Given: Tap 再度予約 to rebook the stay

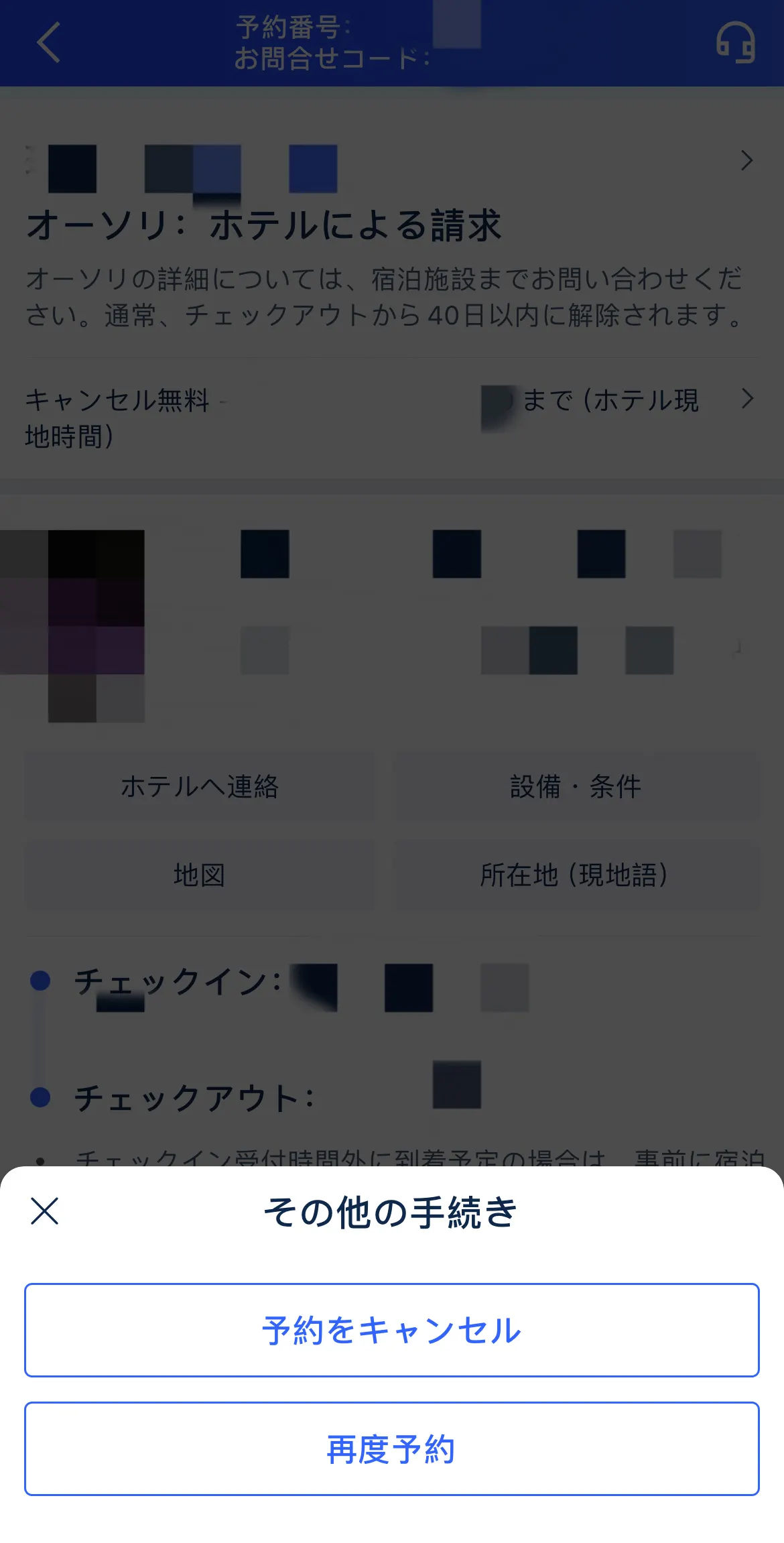Looking at the screenshot, I should pyautogui.click(x=392, y=1446).
